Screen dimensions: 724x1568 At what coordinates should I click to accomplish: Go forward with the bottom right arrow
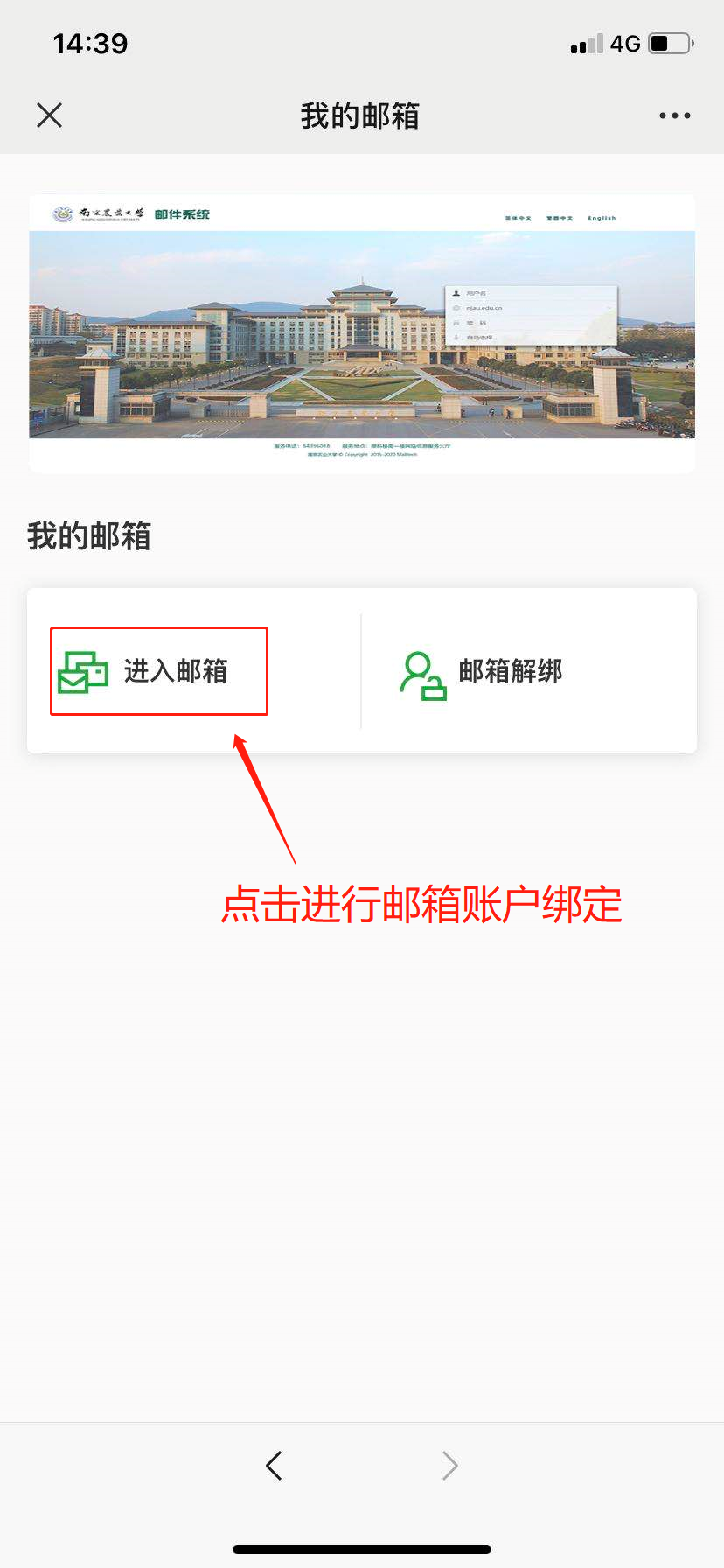[x=449, y=1465]
